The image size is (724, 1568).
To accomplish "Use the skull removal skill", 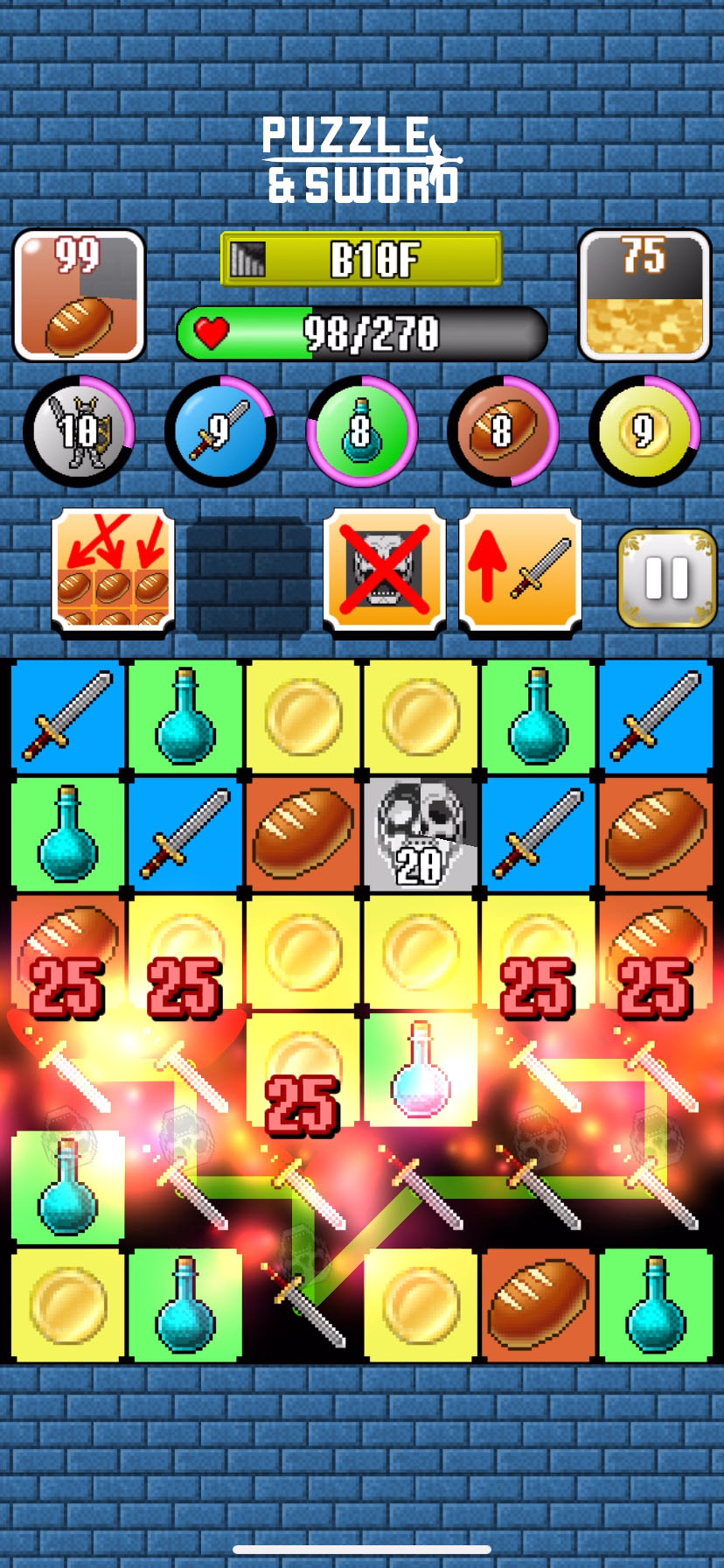I will 384,570.
